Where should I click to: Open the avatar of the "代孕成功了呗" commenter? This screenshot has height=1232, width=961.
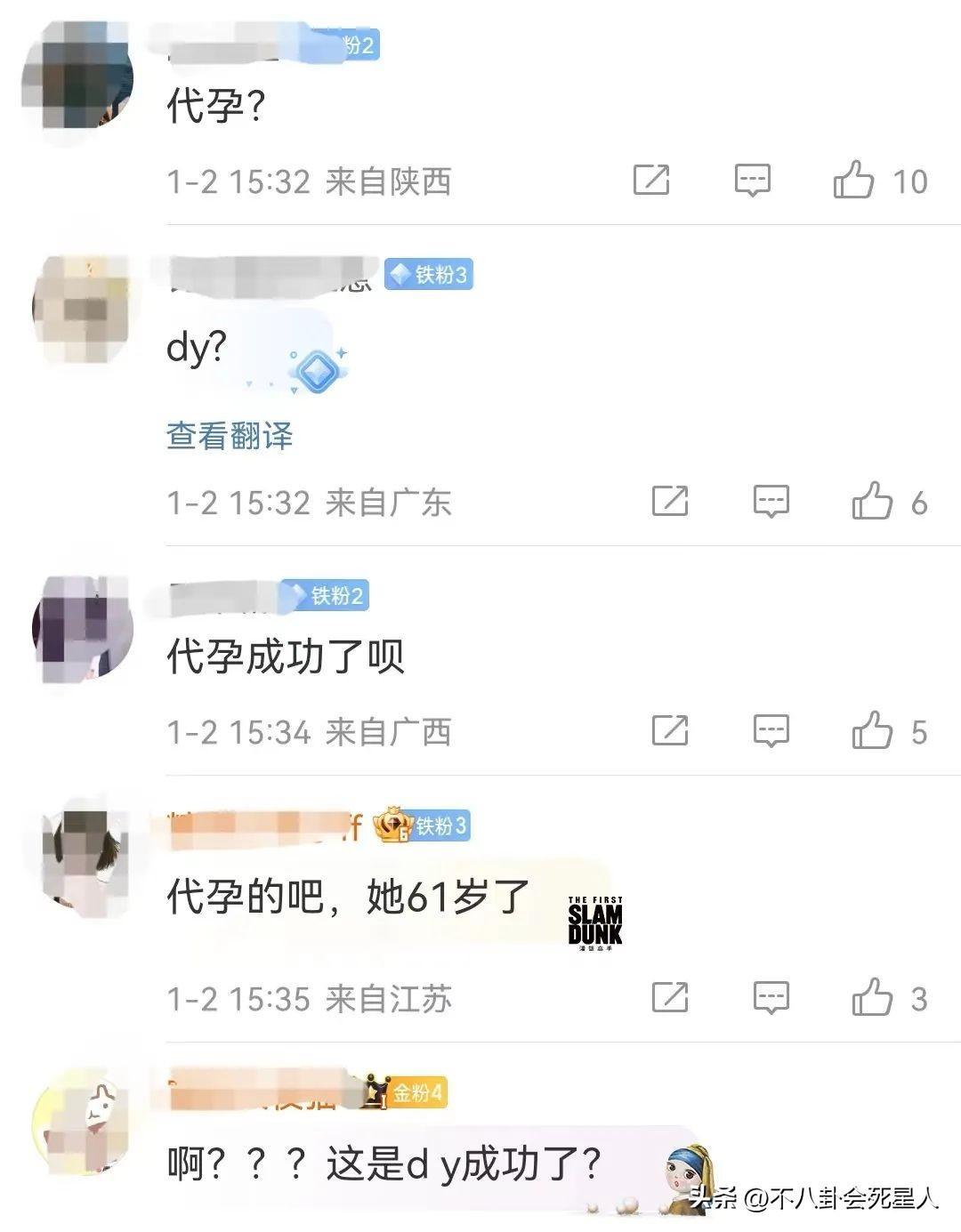click(82, 629)
